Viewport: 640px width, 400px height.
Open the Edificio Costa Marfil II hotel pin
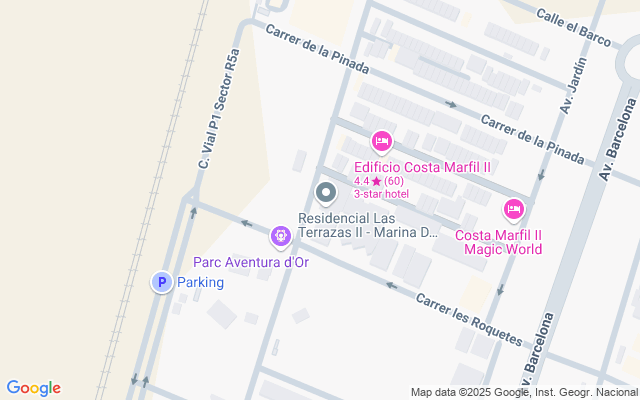tap(380, 141)
